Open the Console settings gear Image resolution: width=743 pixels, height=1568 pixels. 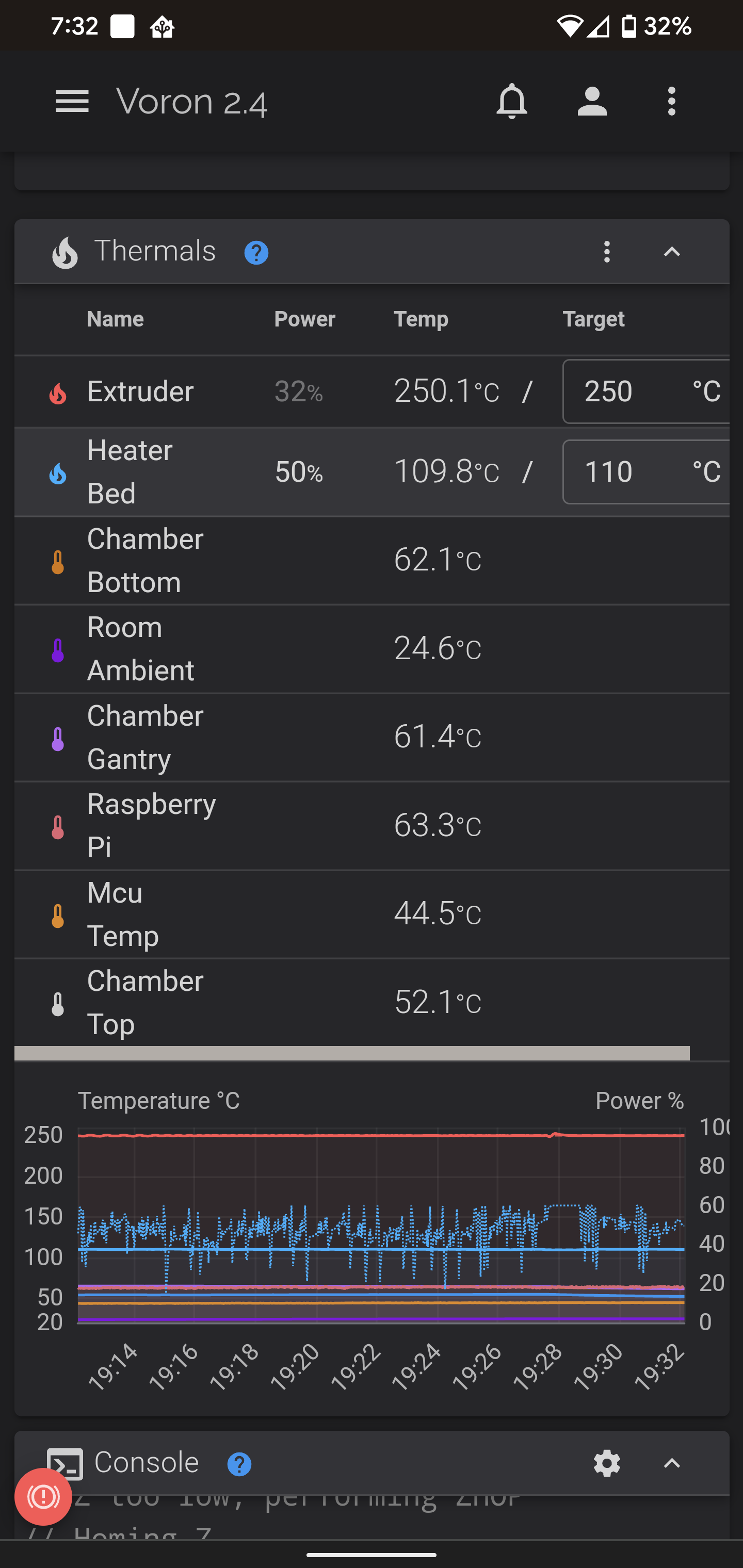coord(607,1463)
